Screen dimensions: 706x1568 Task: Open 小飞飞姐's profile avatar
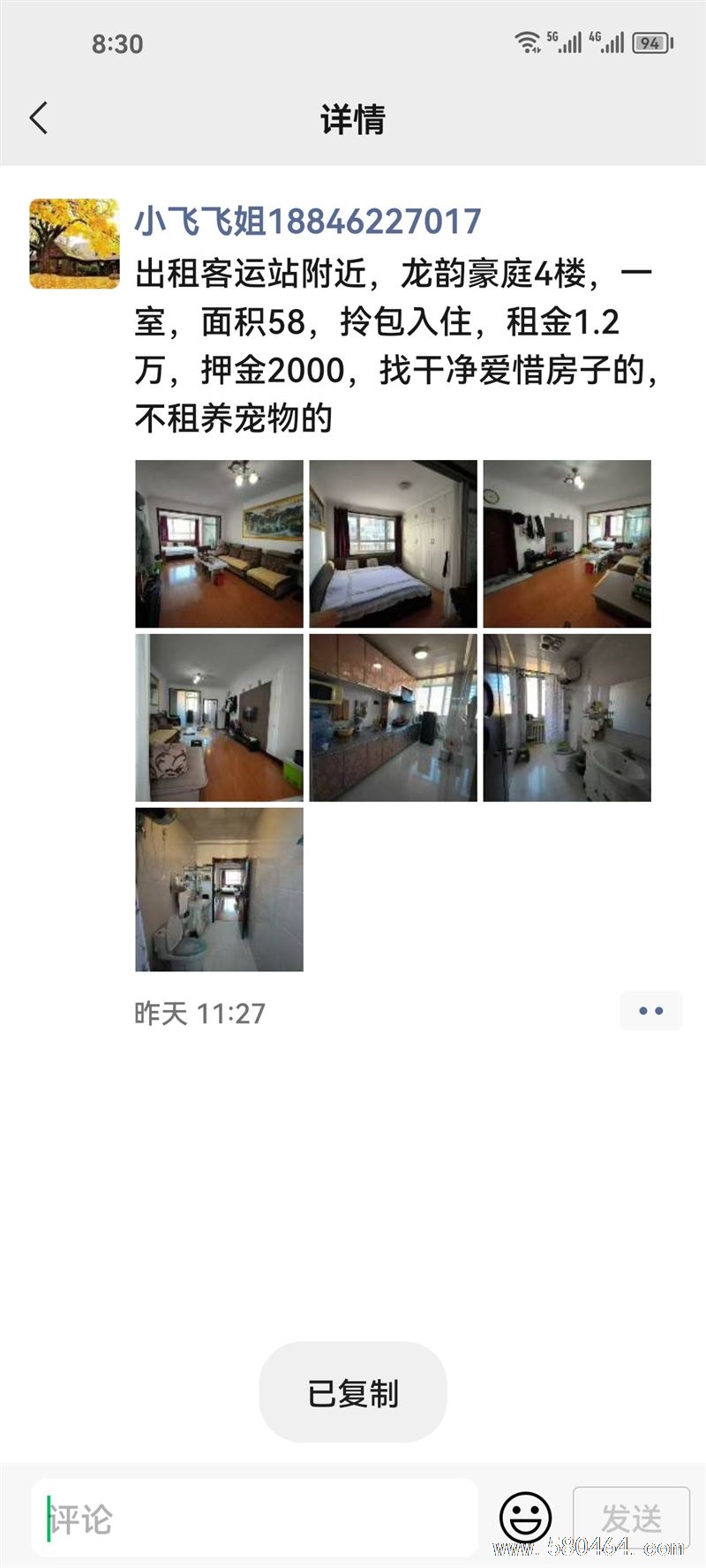pos(74,244)
